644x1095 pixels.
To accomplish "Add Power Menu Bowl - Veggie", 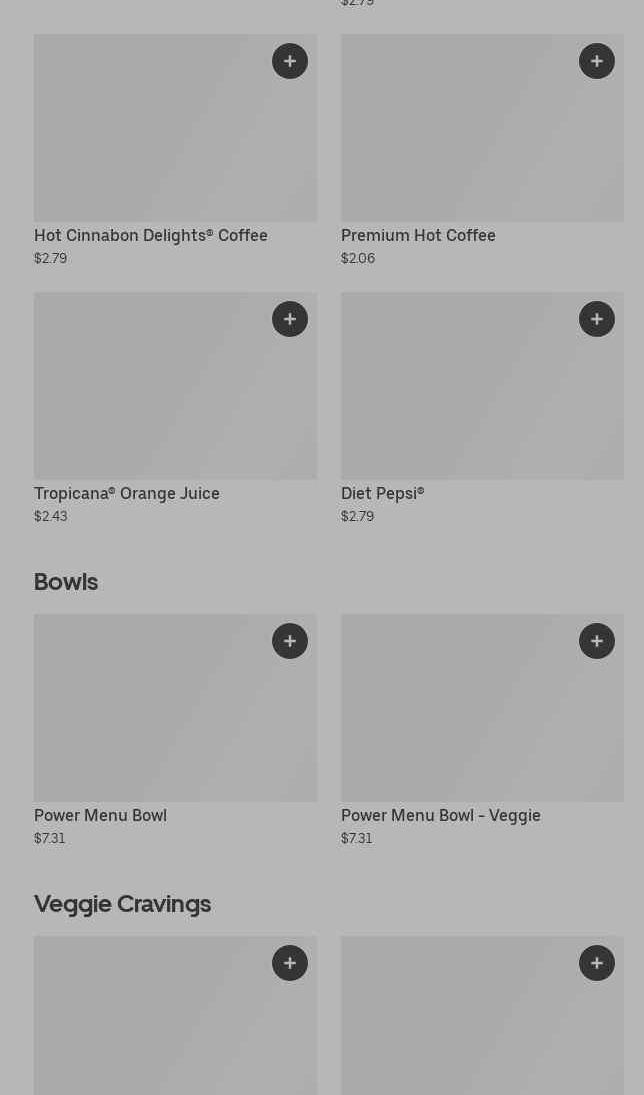I will 597,641.
